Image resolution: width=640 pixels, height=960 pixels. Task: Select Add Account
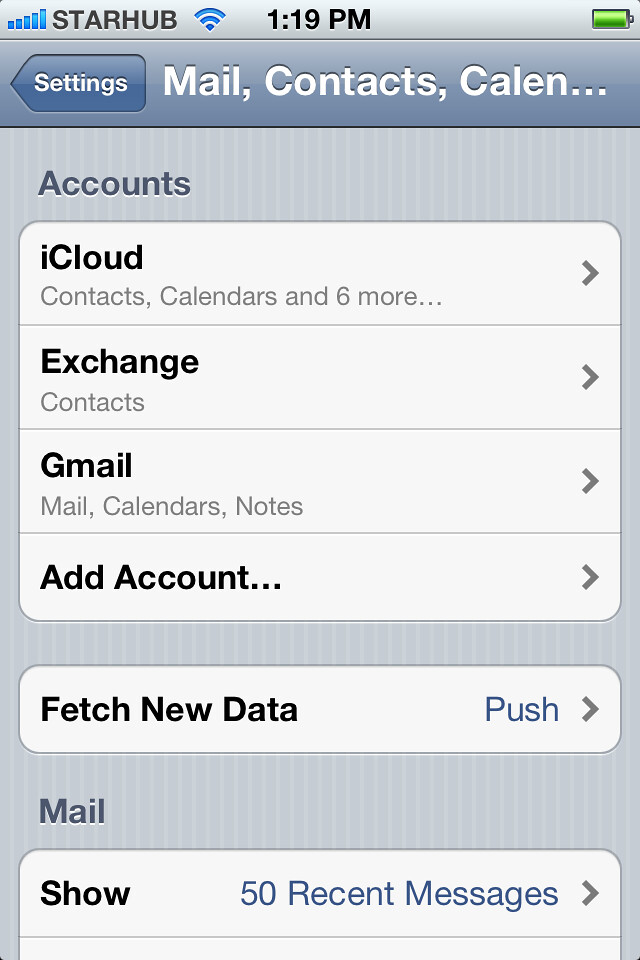click(x=320, y=577)
